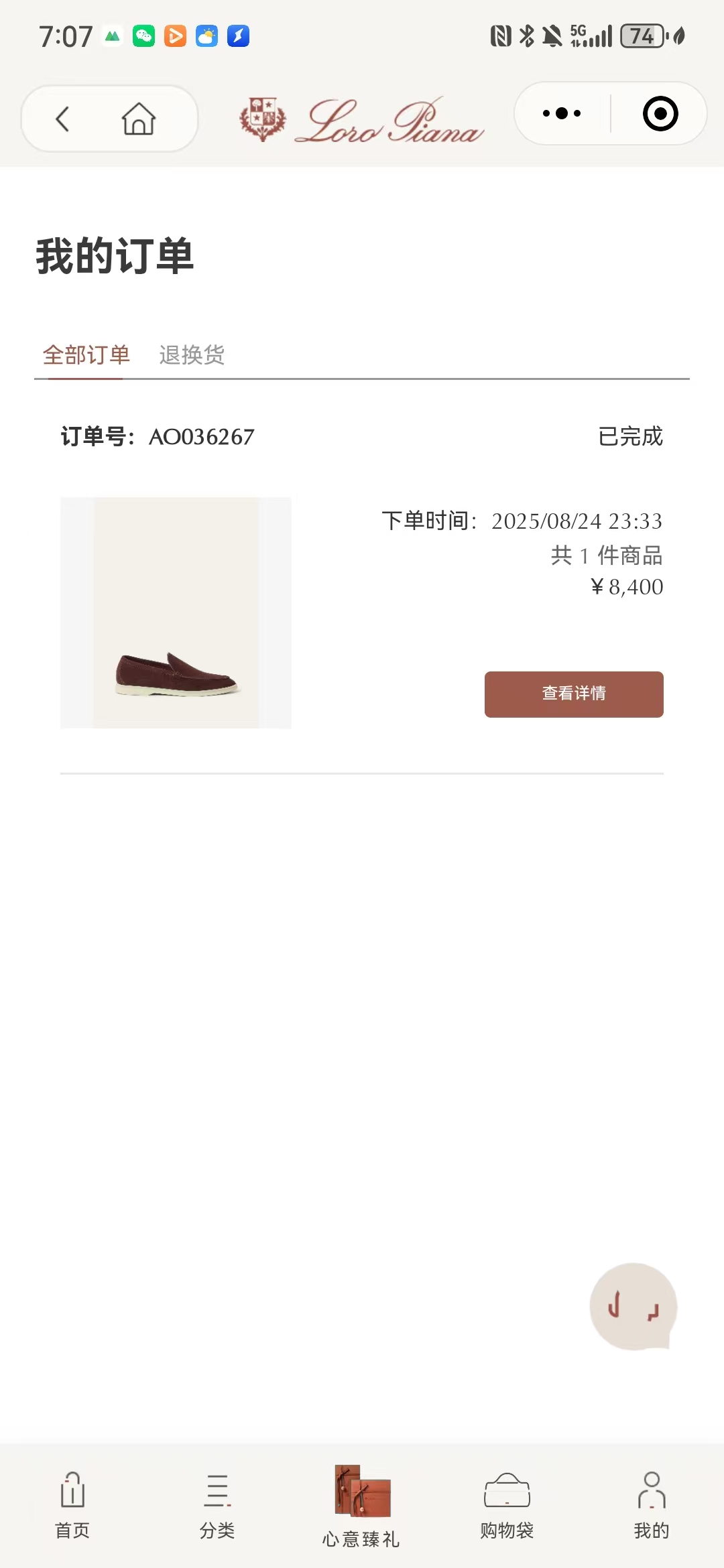Return to the mini program home
The height and width of the screenshot is (1568, 724).
pyautogui.click(x=139, y=119)
